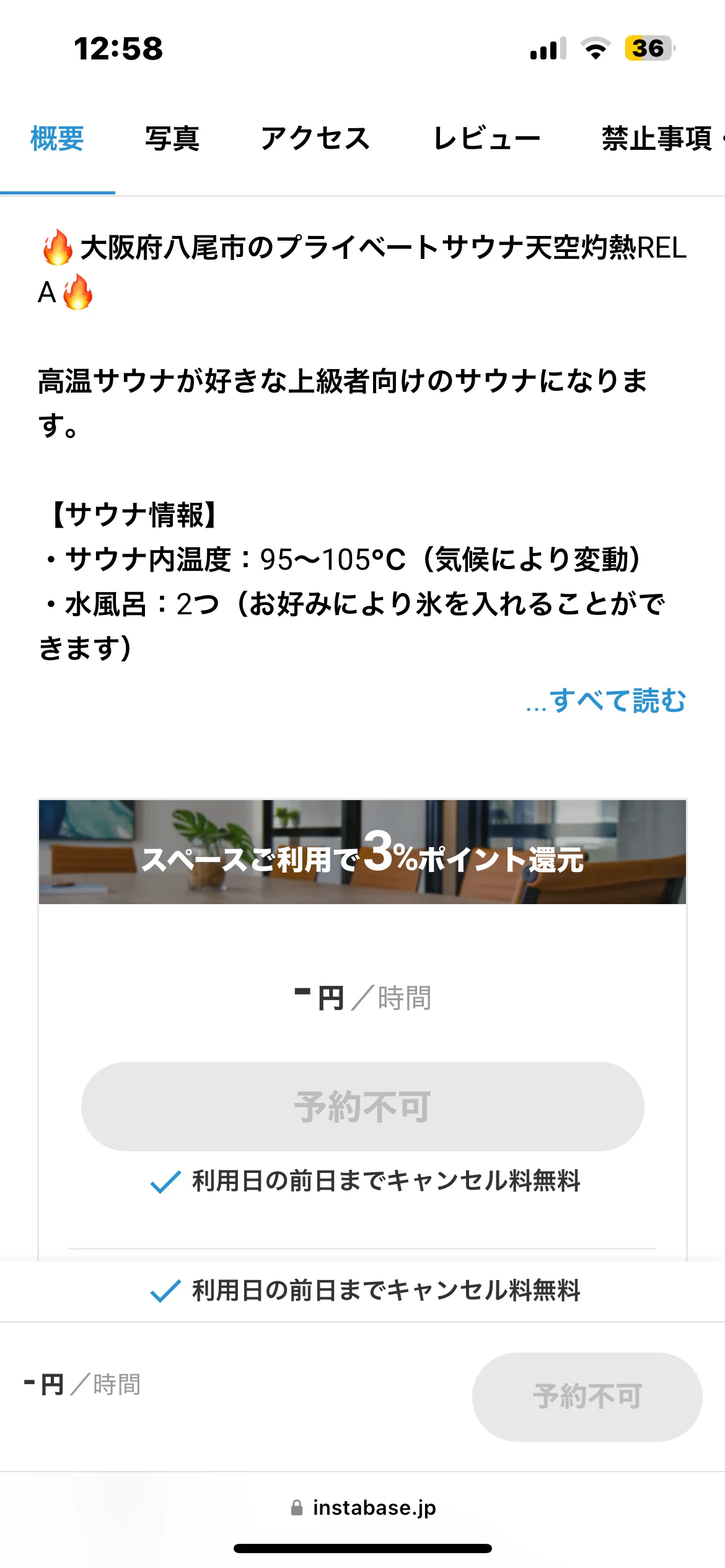Click the battery indicator showing 36
The image size is (725, 1568).
(647, 46)
